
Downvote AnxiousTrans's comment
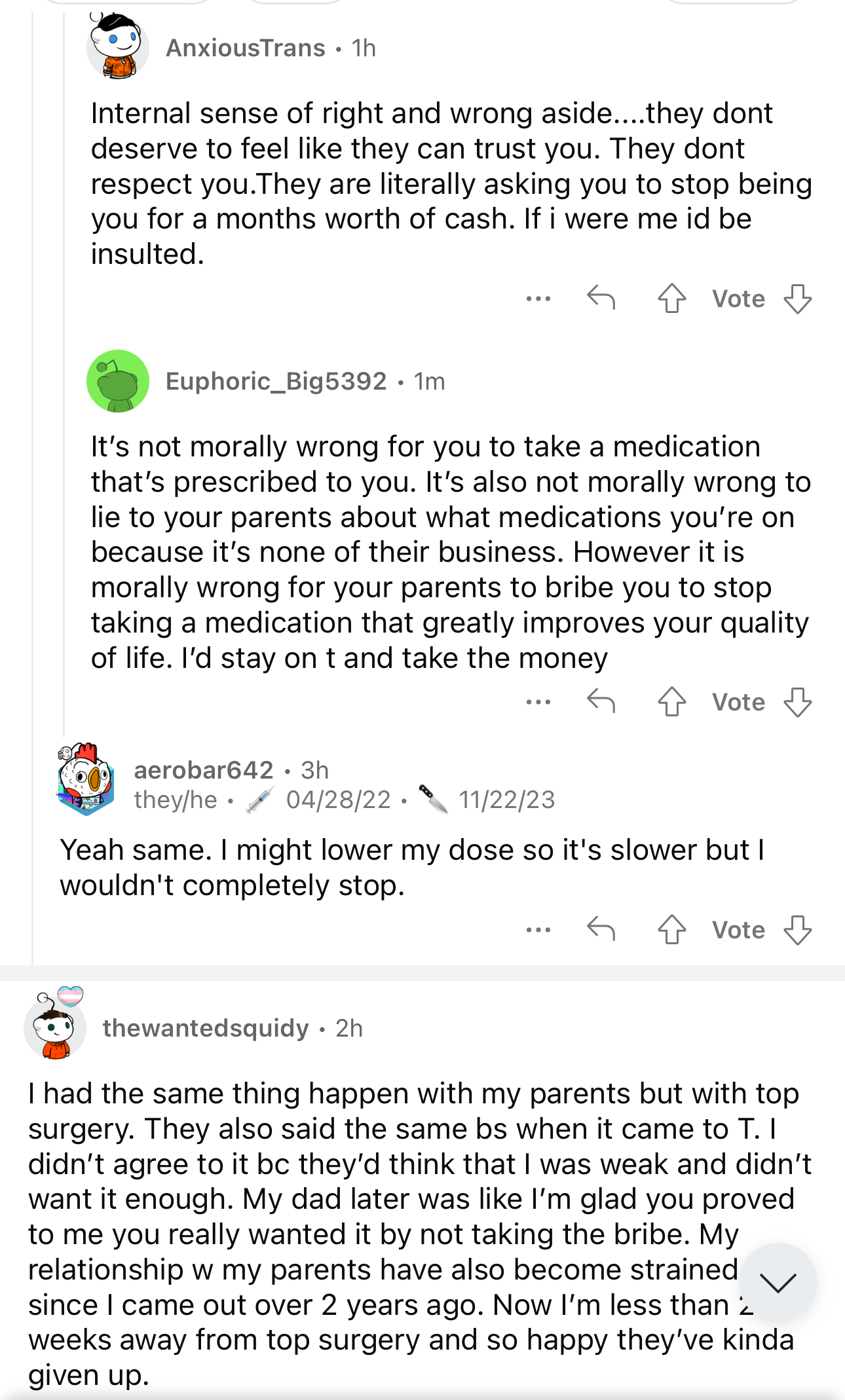798,299
